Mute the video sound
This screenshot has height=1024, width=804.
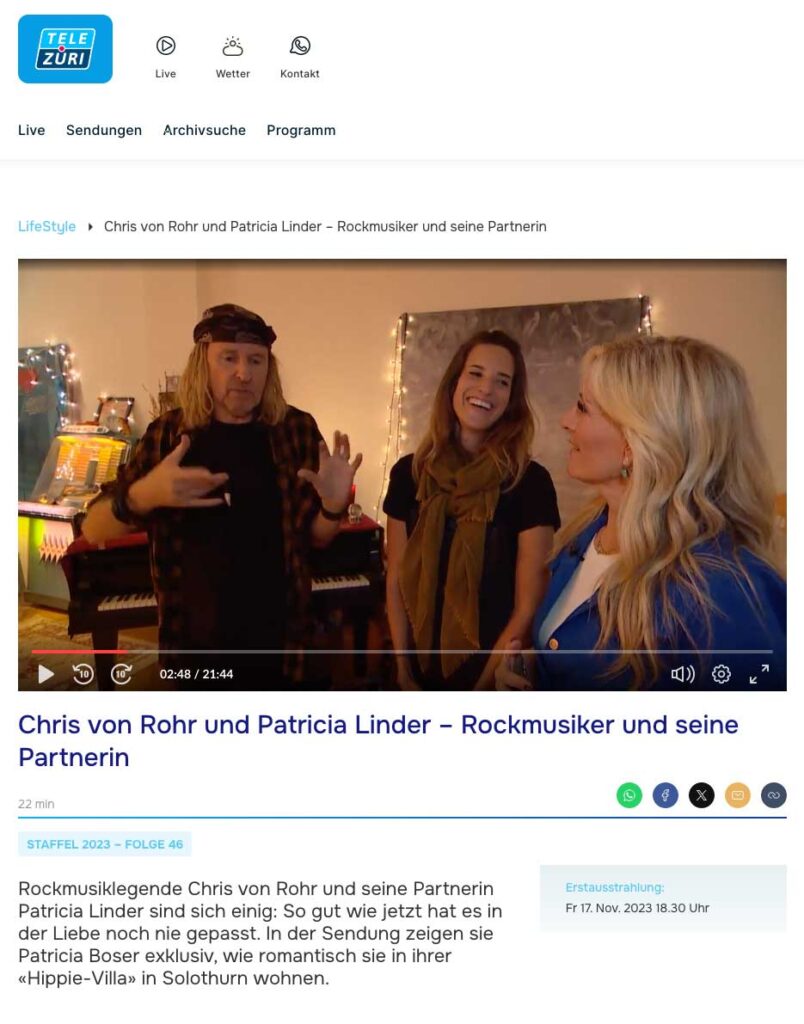coord(683,674)
